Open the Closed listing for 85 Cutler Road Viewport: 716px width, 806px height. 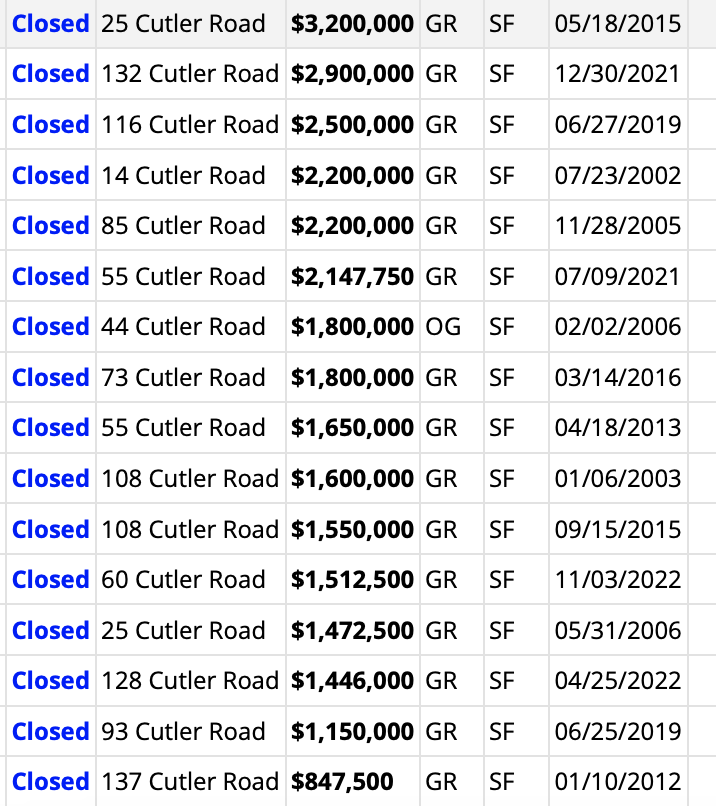[50, 225]
